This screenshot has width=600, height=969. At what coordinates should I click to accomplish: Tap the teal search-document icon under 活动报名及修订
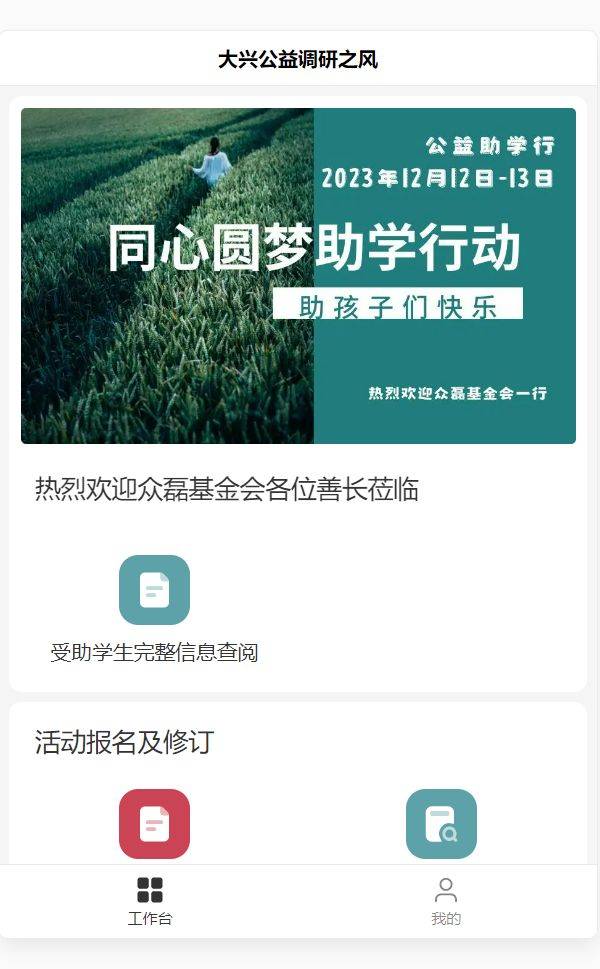tap(441, 824)
